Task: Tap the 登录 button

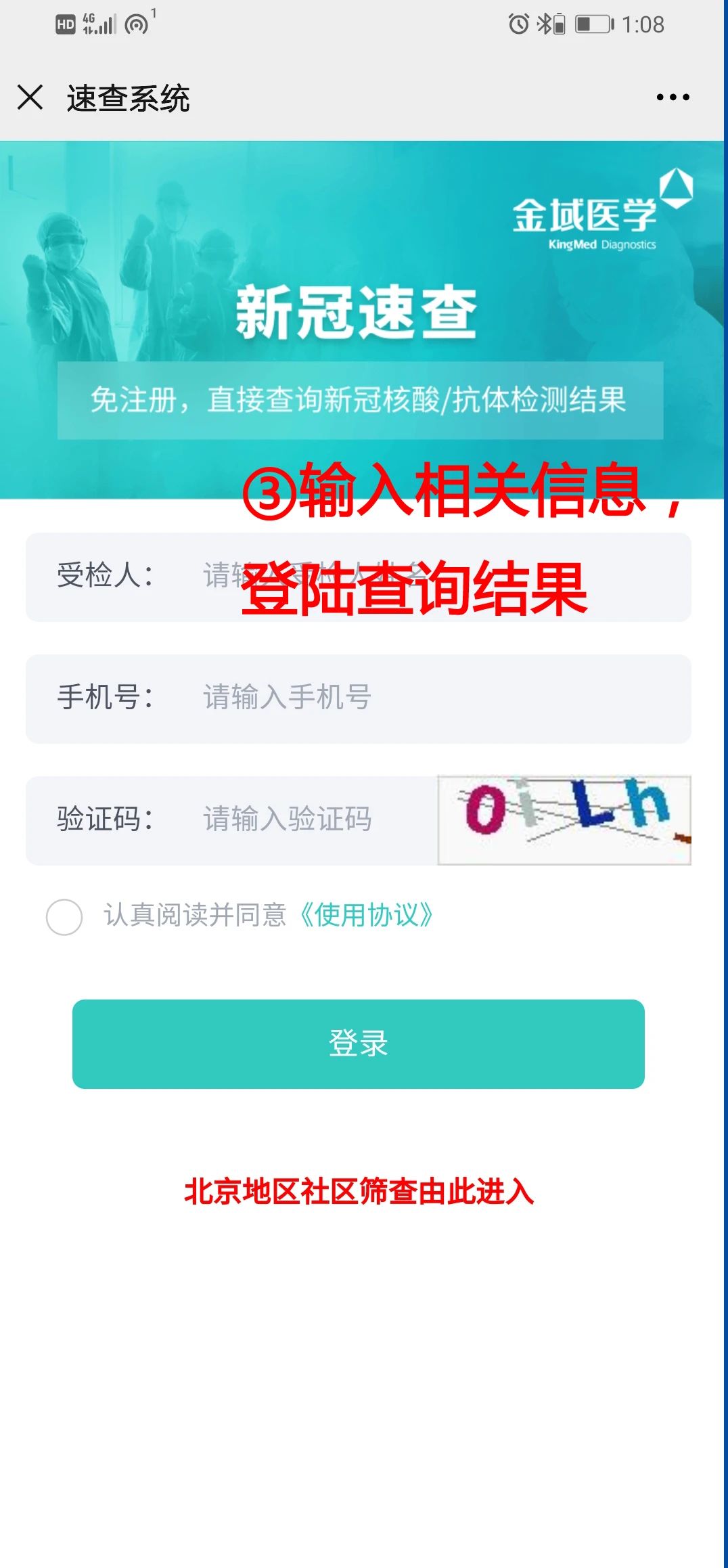Action: click(x=359, y=1044)
